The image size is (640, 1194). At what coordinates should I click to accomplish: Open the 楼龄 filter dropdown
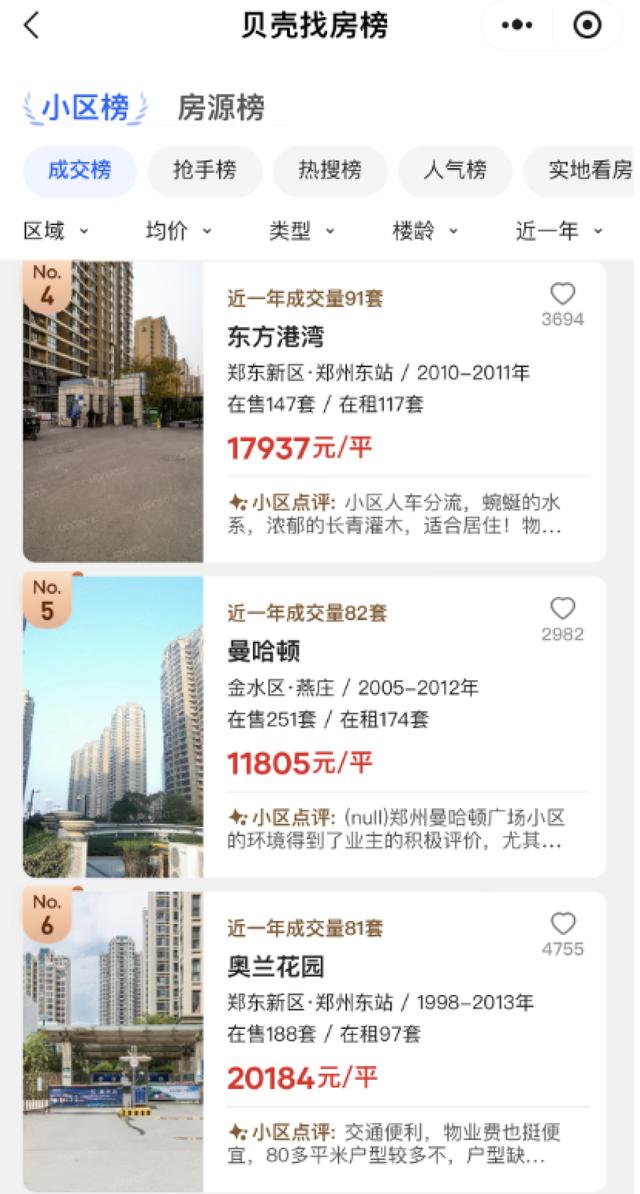pos(425,231)
